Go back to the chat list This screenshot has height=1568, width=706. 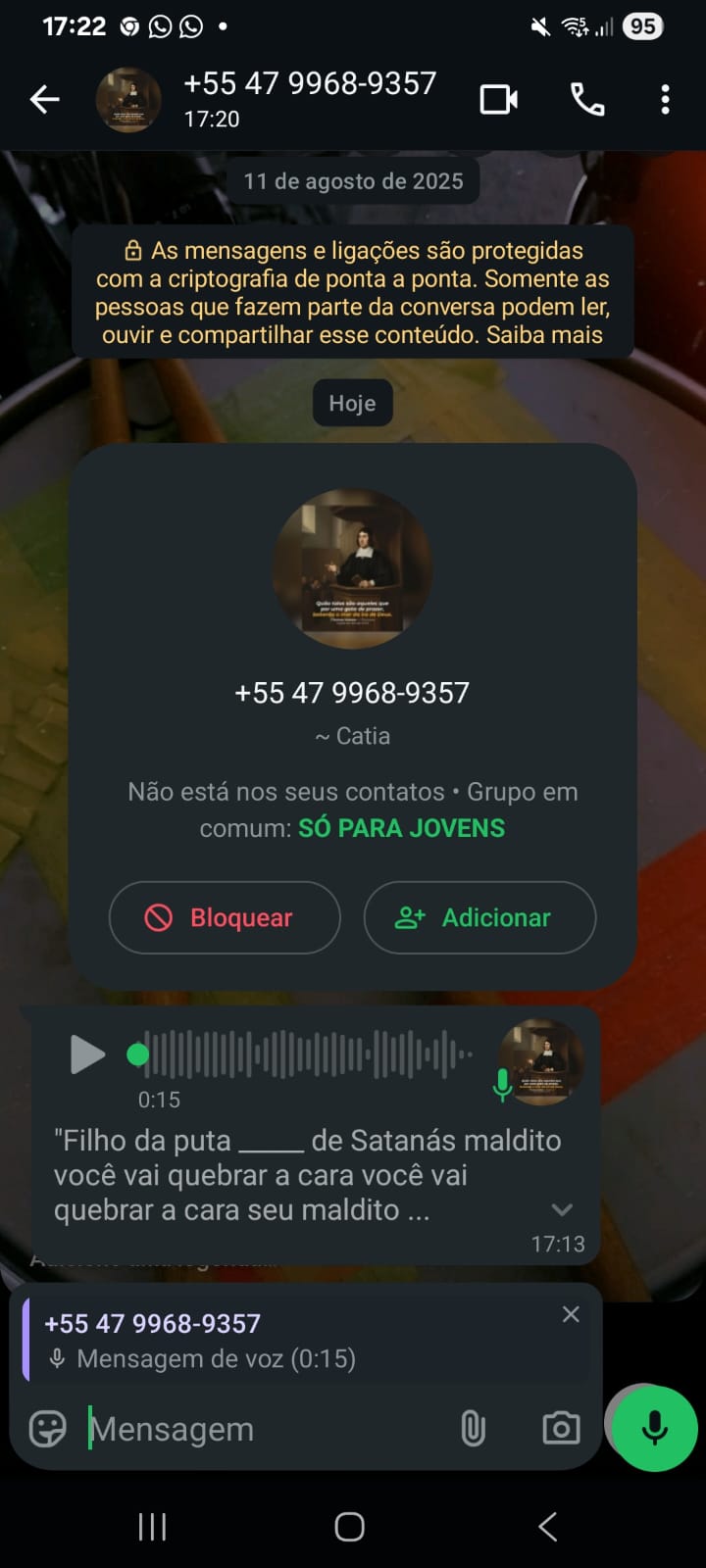(45, 99)
